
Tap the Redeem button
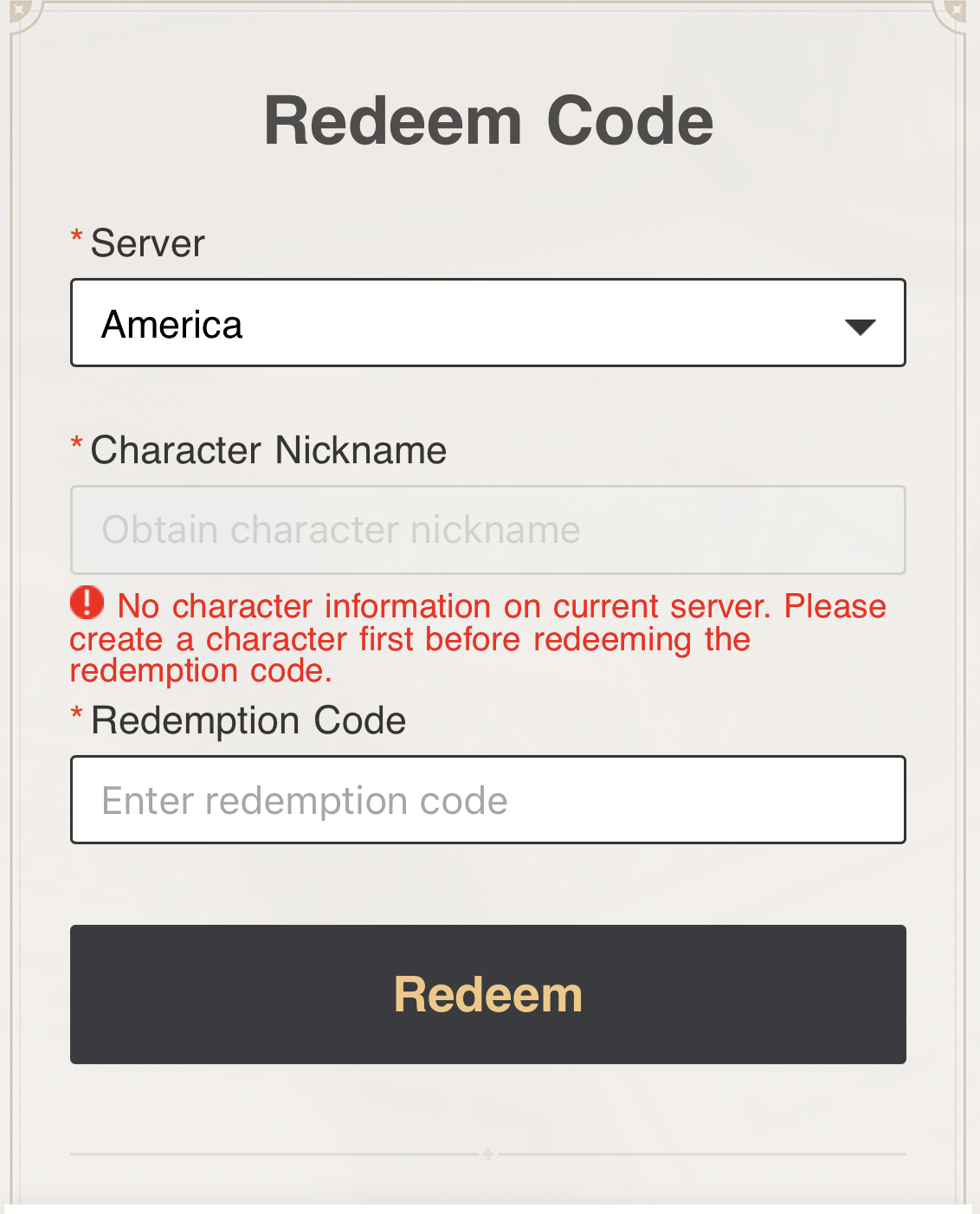pyautogui.click(x=488, y=994)
